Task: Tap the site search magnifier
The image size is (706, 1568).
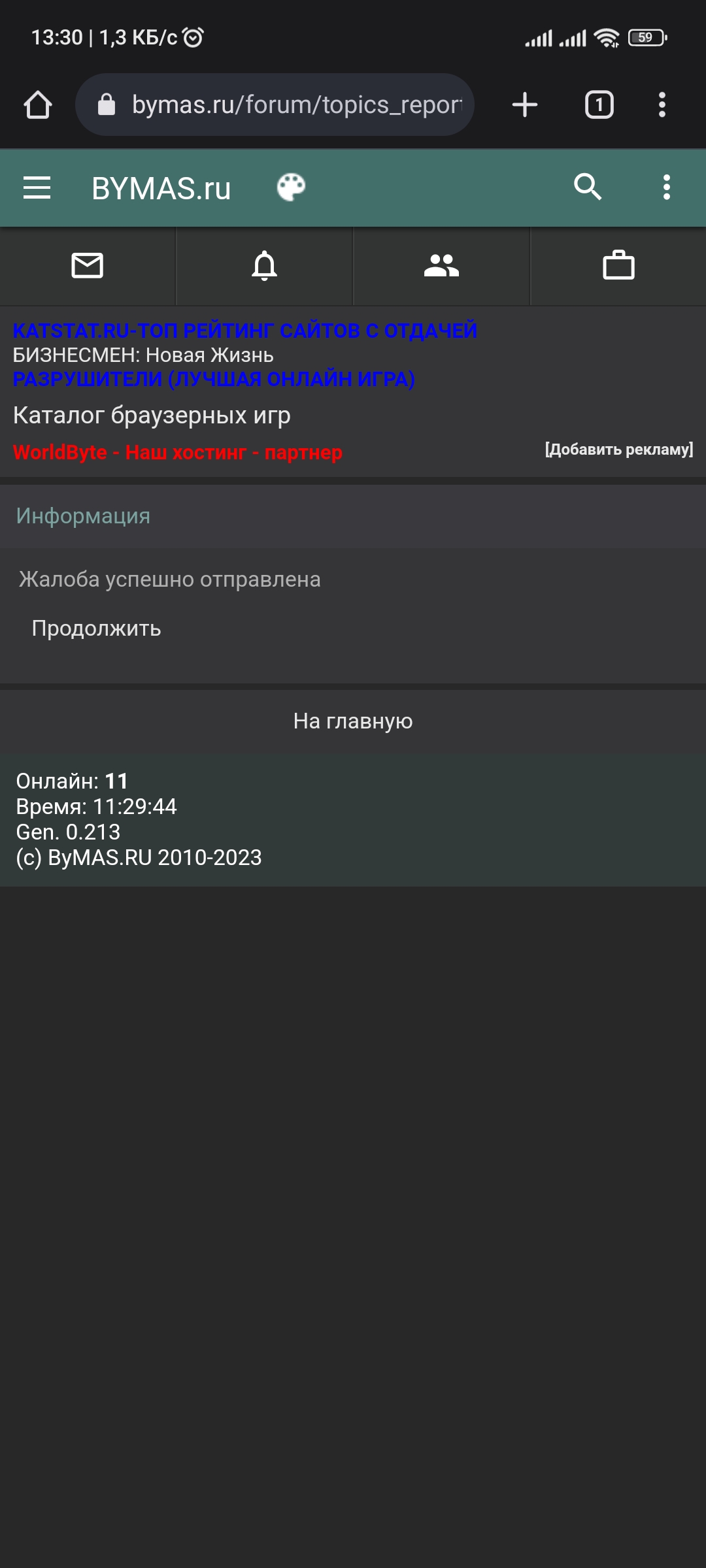Action: 587,188
